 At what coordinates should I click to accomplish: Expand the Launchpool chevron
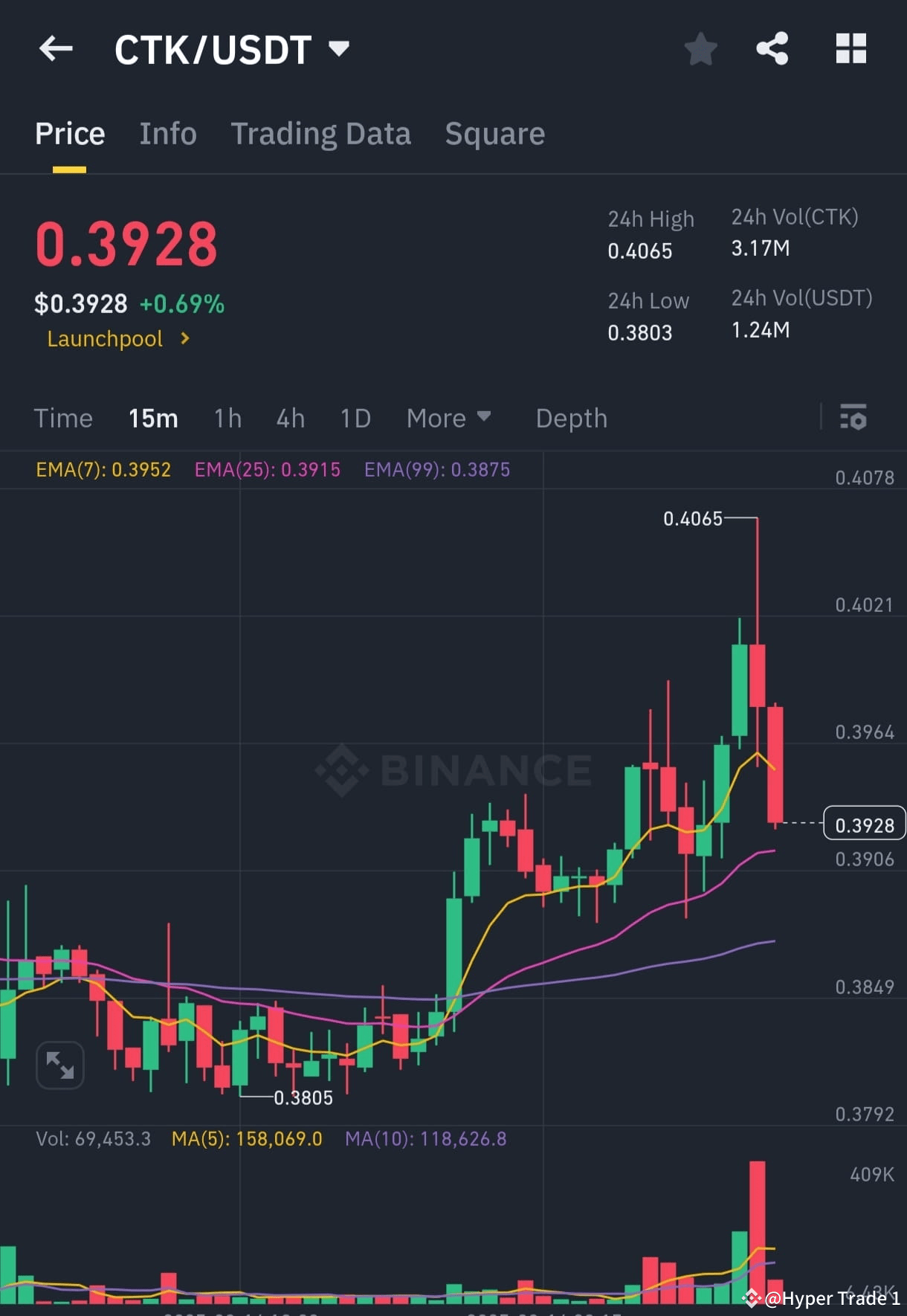tap(184, 339)
